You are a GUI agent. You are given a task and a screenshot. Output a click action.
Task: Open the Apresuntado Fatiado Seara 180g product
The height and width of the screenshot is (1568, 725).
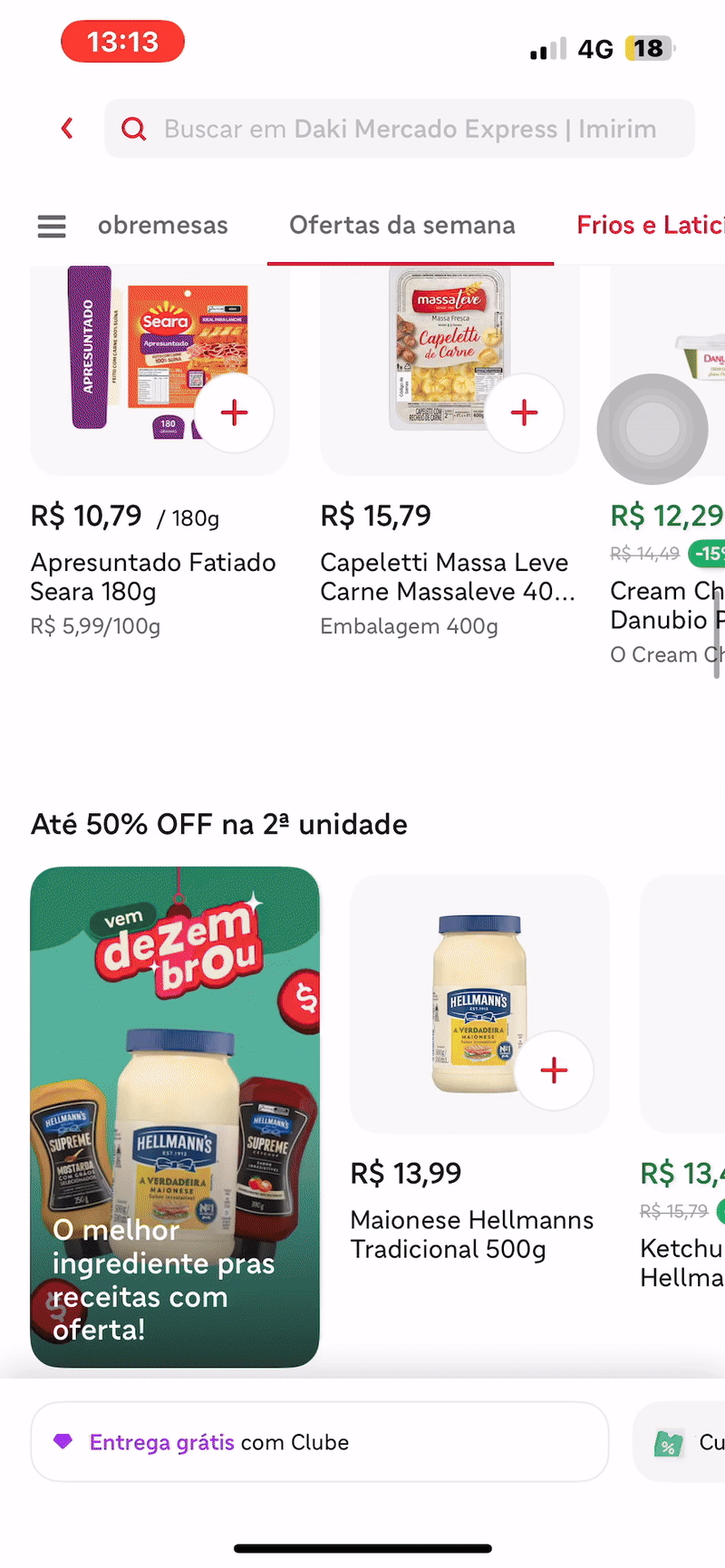point(153,576)
